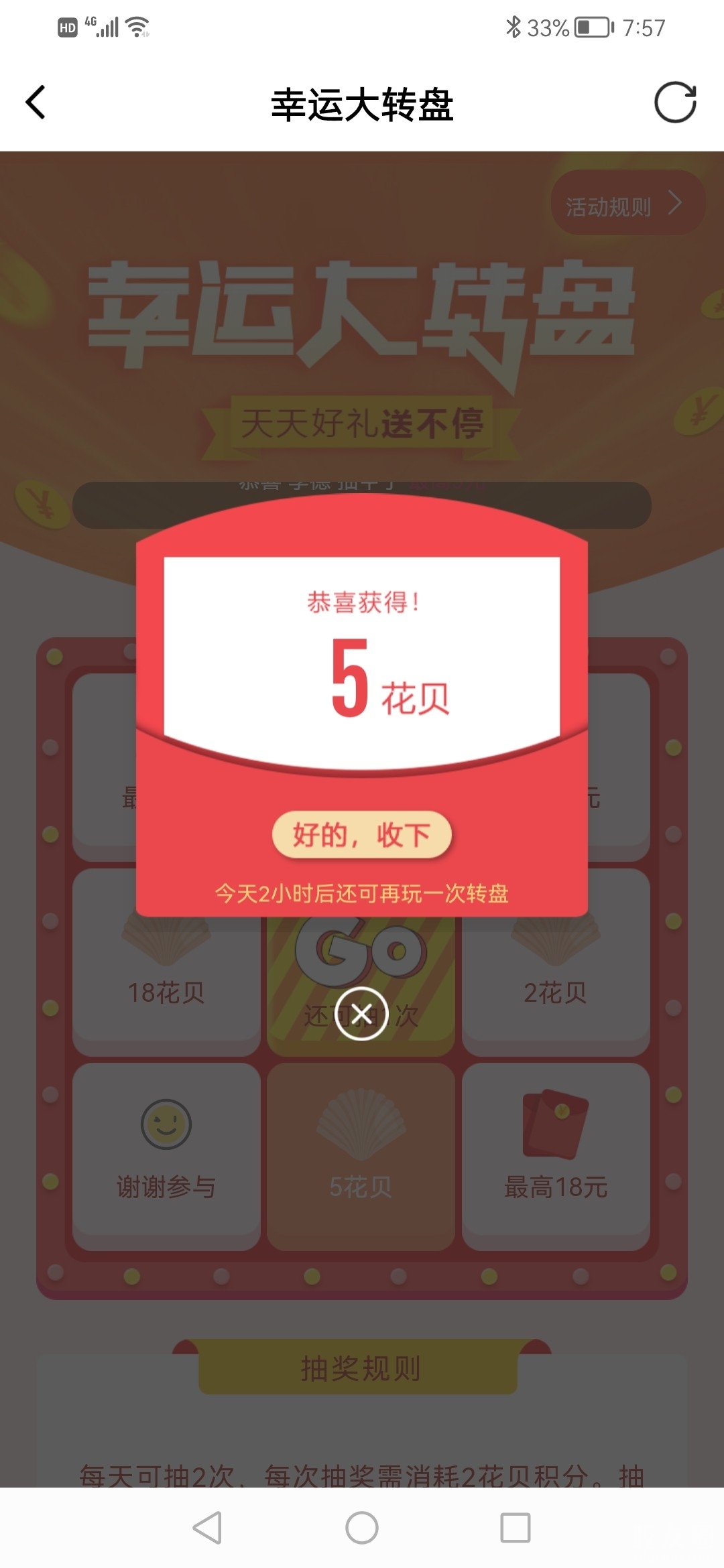The image size is (724, 1568).
Task: Refresh the lucky wheel page
Action: pyautogui.click(x=675, y=103)
